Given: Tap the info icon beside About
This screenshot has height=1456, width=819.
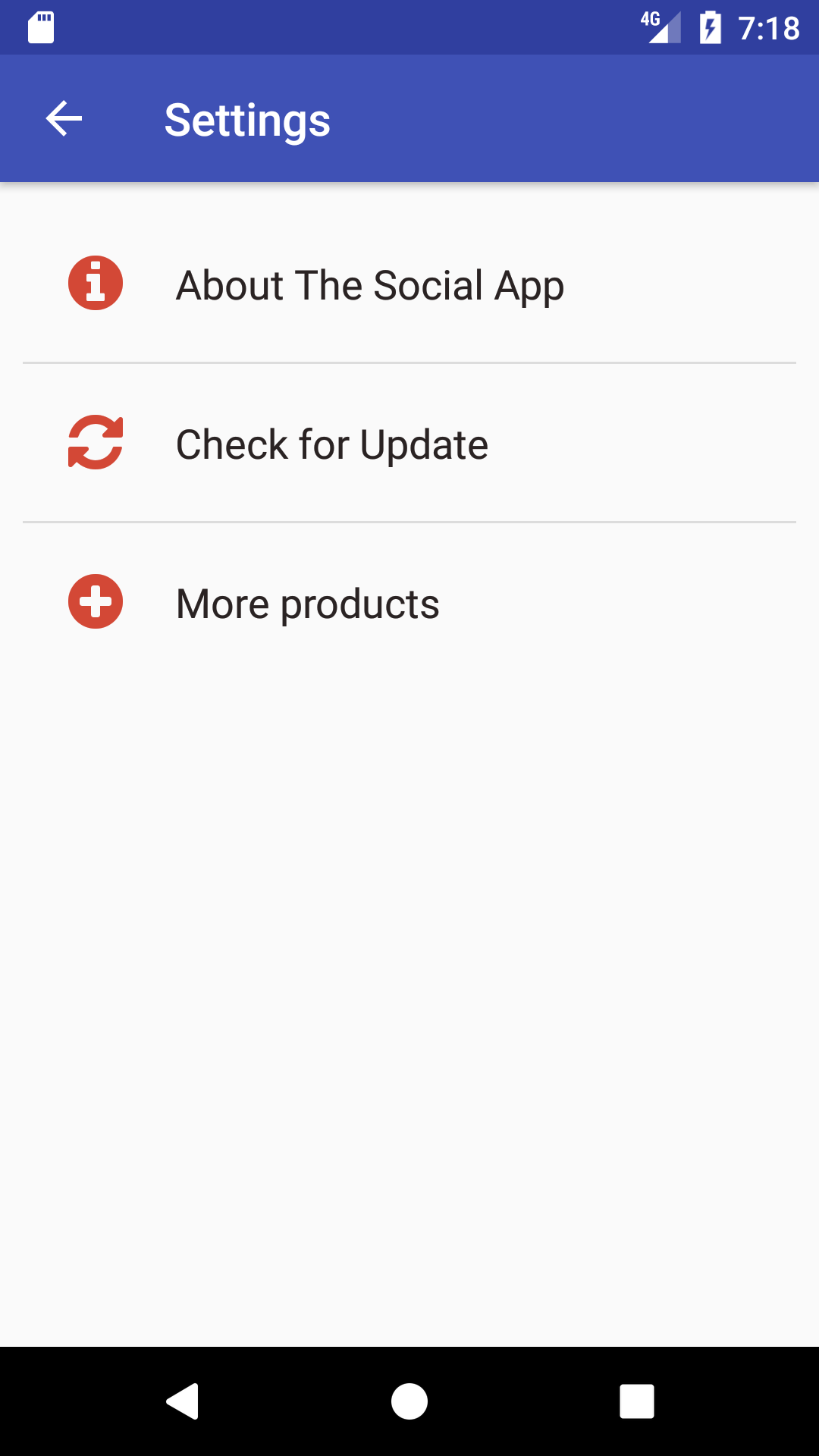Looking at the screenshot, I should (x=94, y=284).
